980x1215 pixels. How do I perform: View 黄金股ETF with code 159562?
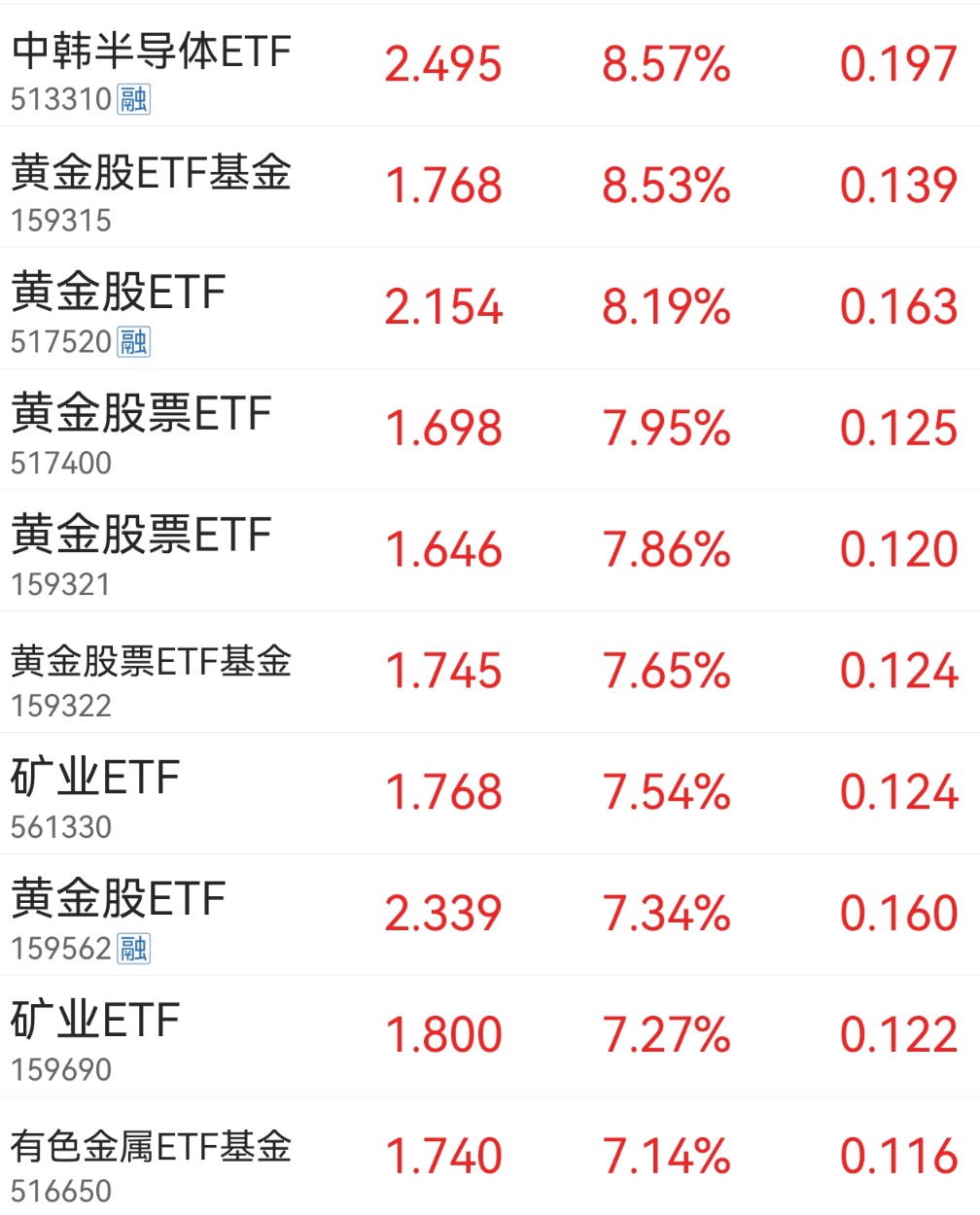pos(119,901)
